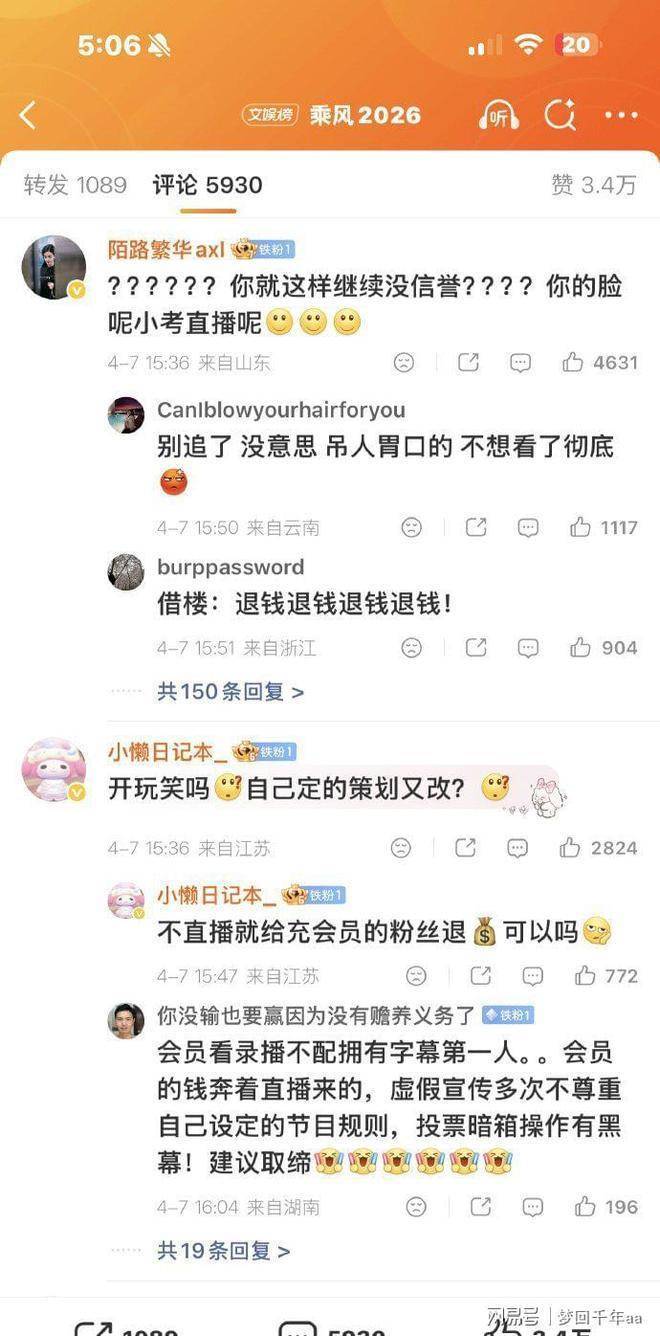Like burppassword's 退钱 reply
This screenshot has width=660, height=1336.
click(603, 648)
